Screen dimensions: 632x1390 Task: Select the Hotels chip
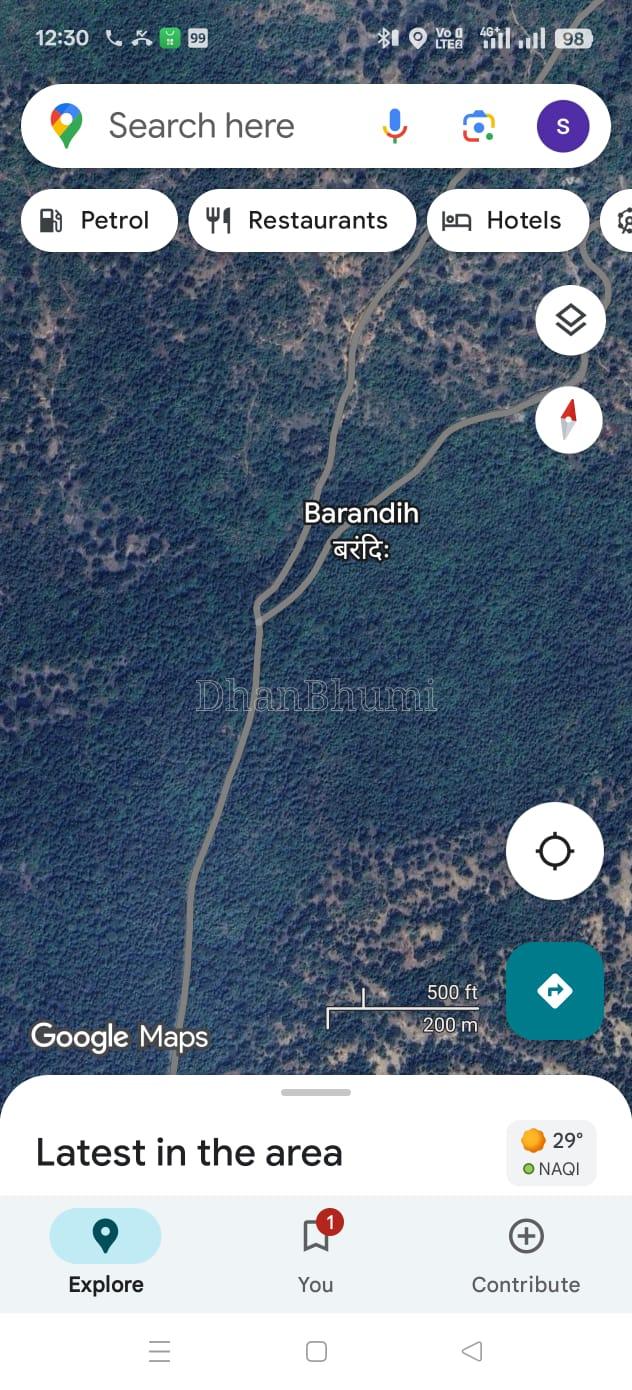(x=506, y=221)
